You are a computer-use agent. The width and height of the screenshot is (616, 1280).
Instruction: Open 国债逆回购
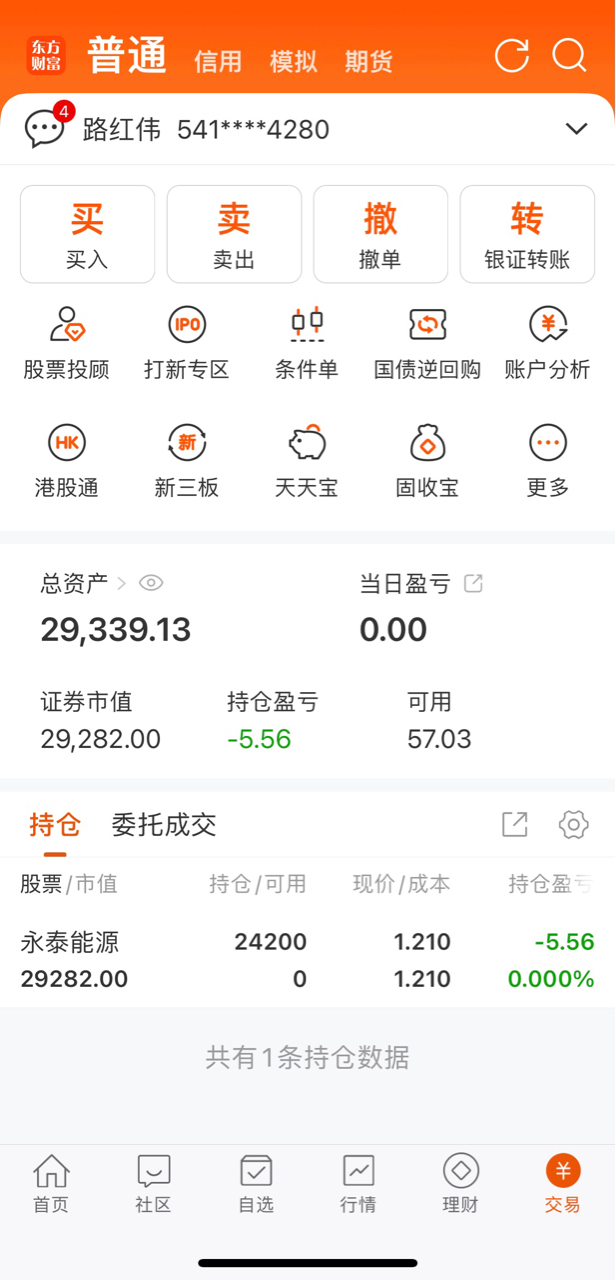click(x=427, y=343)
